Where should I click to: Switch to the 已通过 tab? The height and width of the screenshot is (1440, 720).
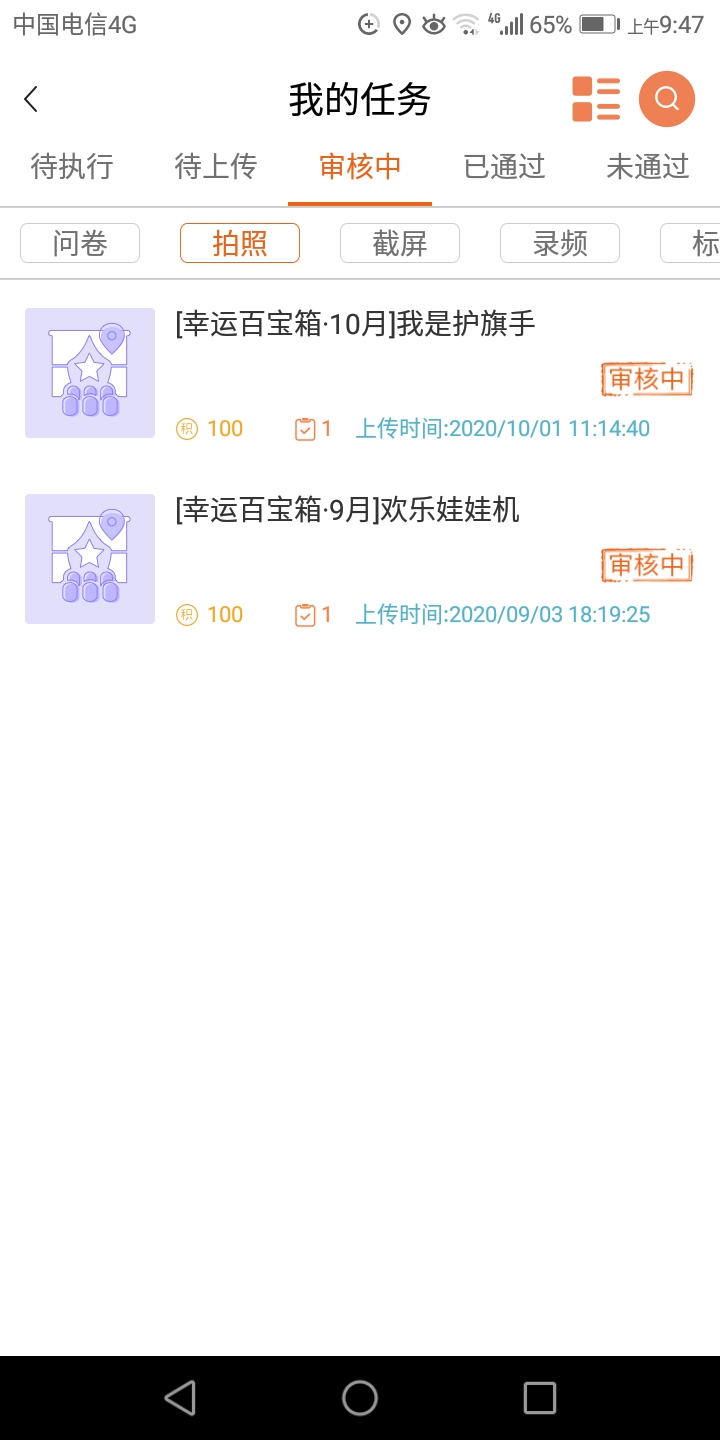504,166
